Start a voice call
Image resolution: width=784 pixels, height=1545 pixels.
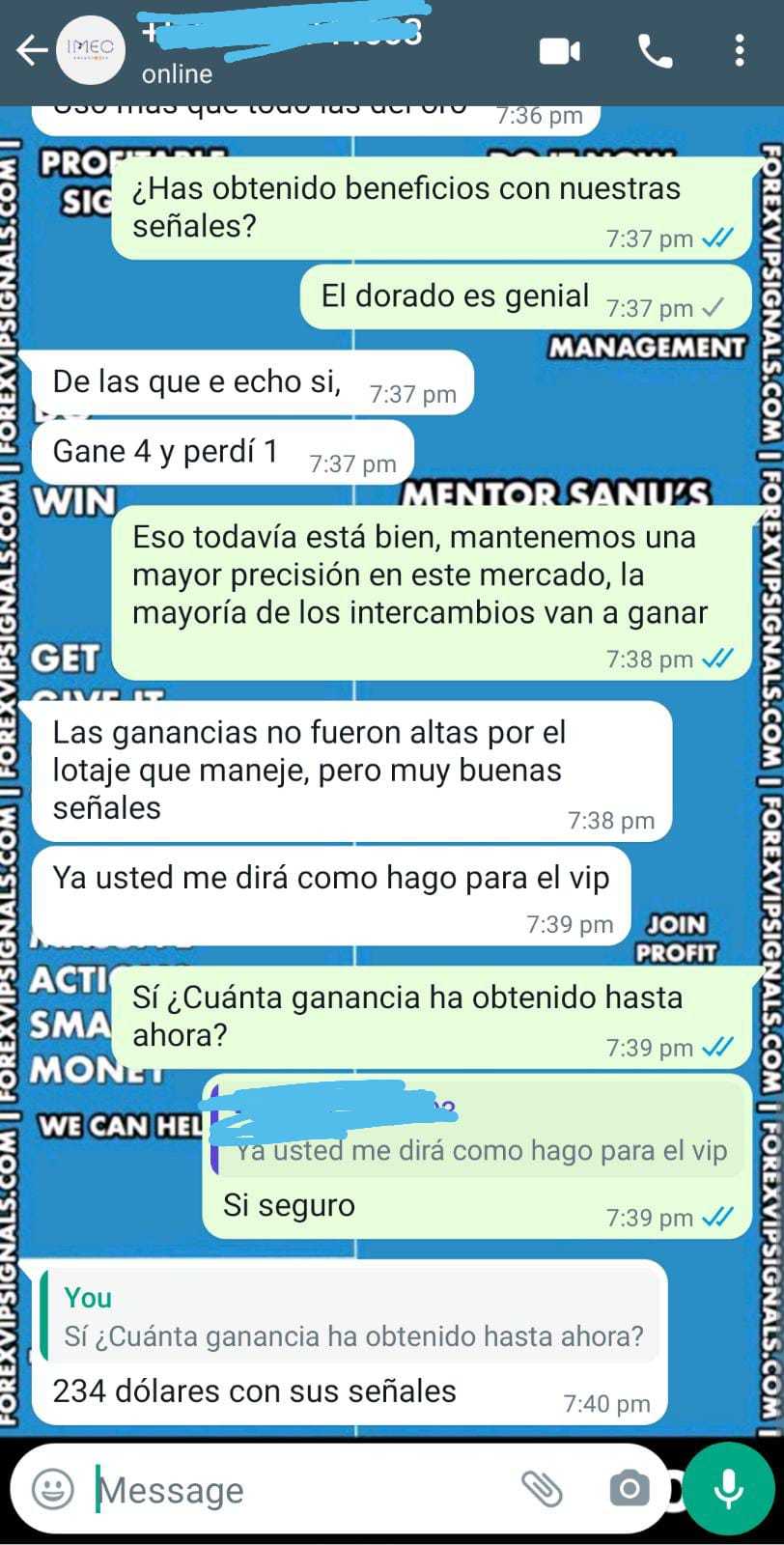pyautogui.click(x=656, y=51)
